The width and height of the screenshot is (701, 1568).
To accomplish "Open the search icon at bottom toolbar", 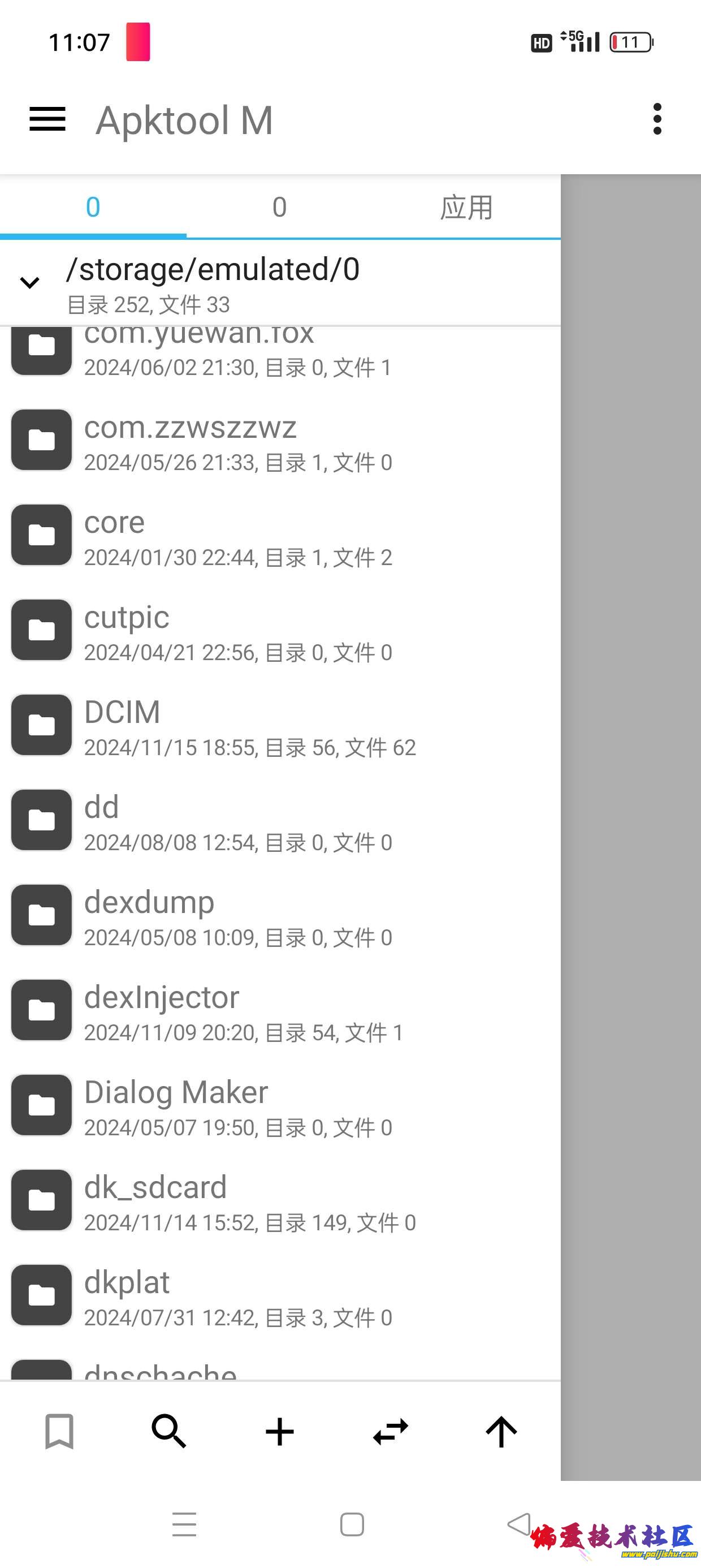I will (168, 1432).
